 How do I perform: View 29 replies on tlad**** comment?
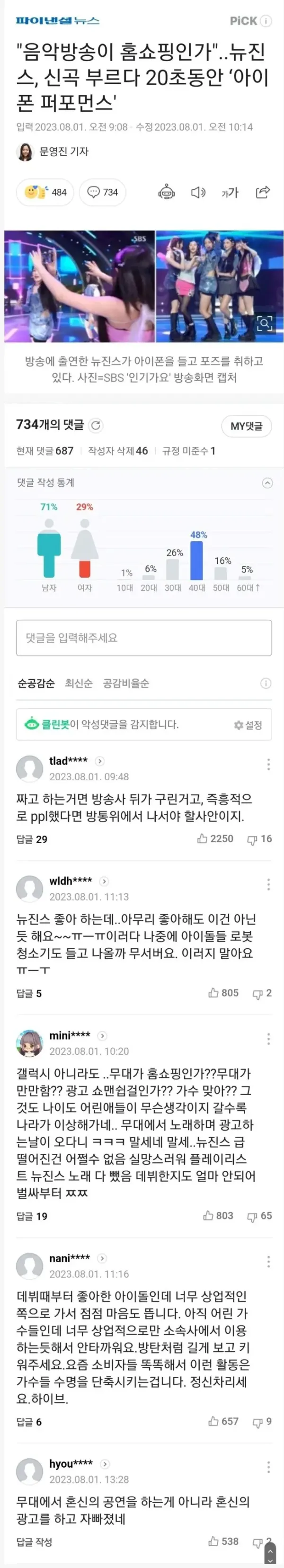point(32,839)
